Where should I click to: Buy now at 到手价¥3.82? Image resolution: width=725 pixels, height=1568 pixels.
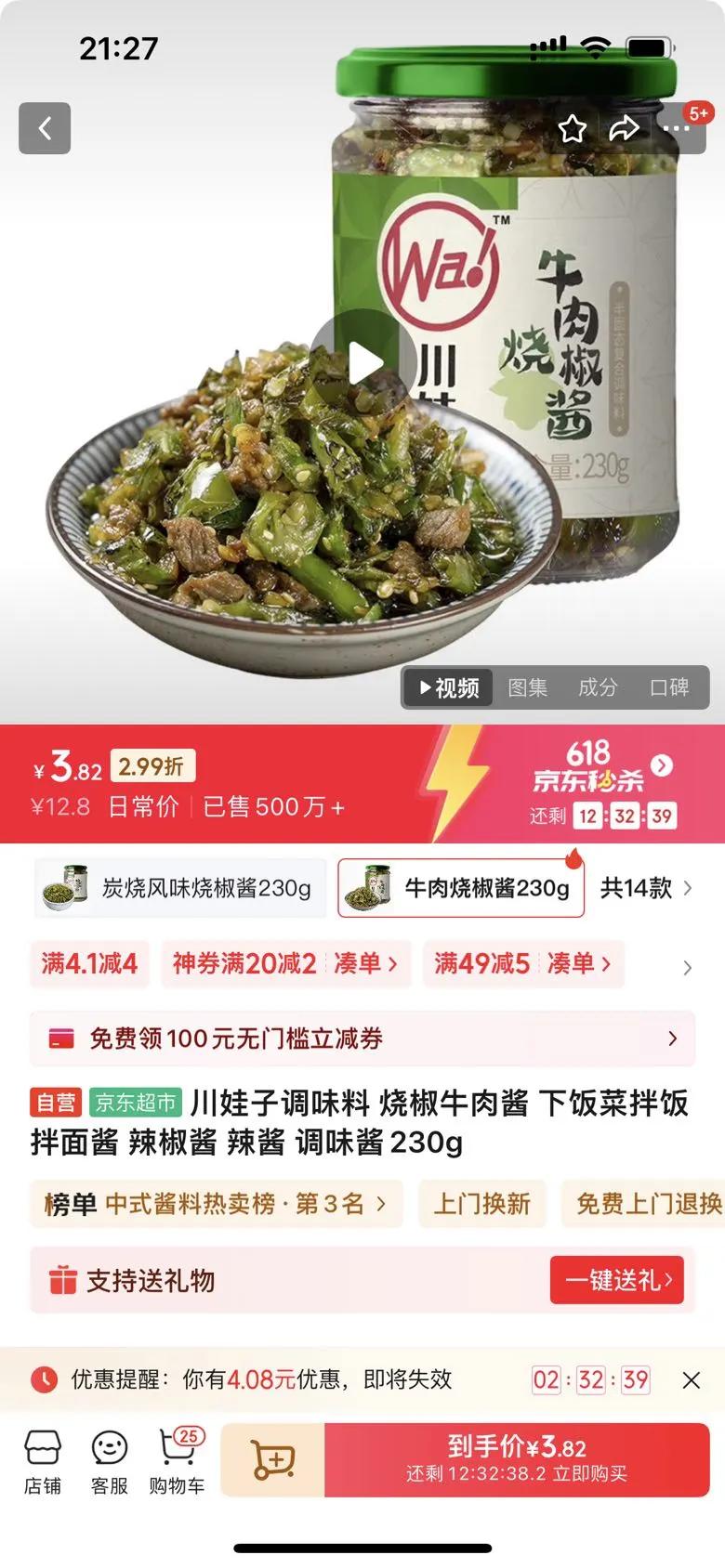pyautogui.click(x=517, y=1460)
